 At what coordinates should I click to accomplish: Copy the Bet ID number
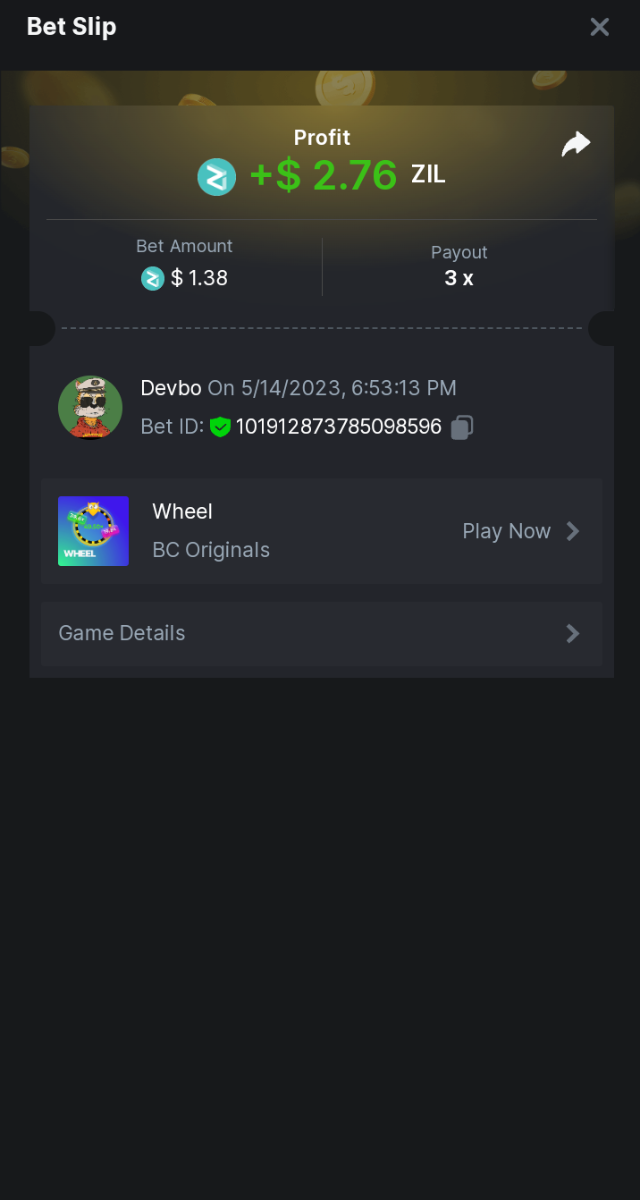click(x=461, y=428)
